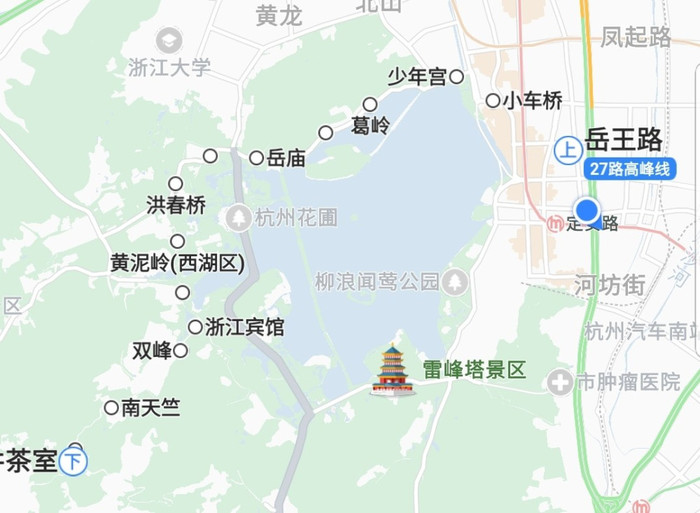Tap the alighting stop icon near 茶室
700x513 pixels.
click(x=74, y=461)
